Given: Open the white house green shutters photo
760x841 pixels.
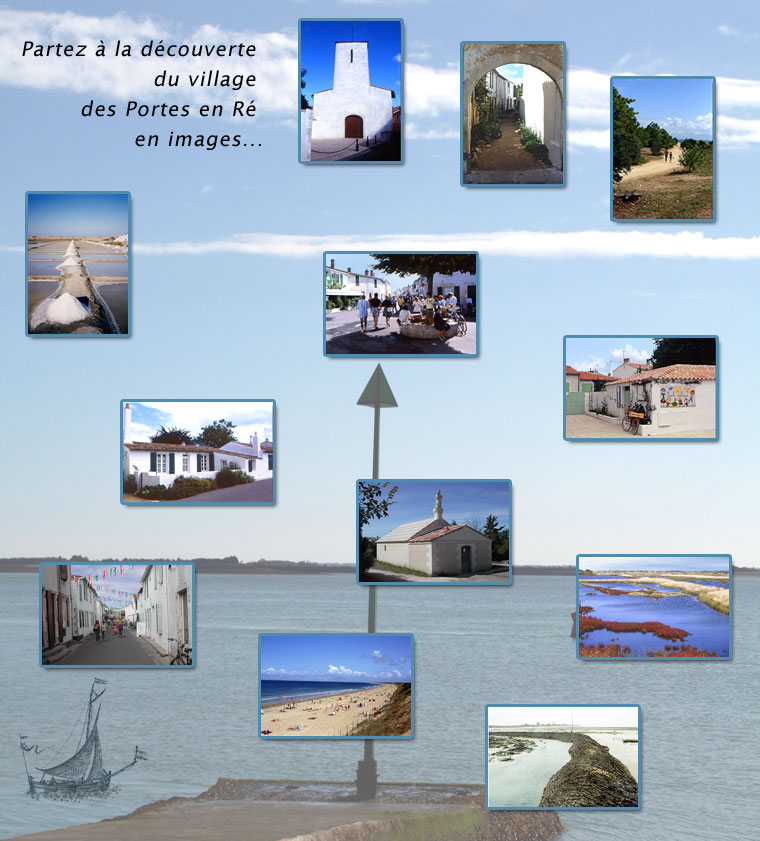Looking at the screenshot, I should [x=198, y=452].
